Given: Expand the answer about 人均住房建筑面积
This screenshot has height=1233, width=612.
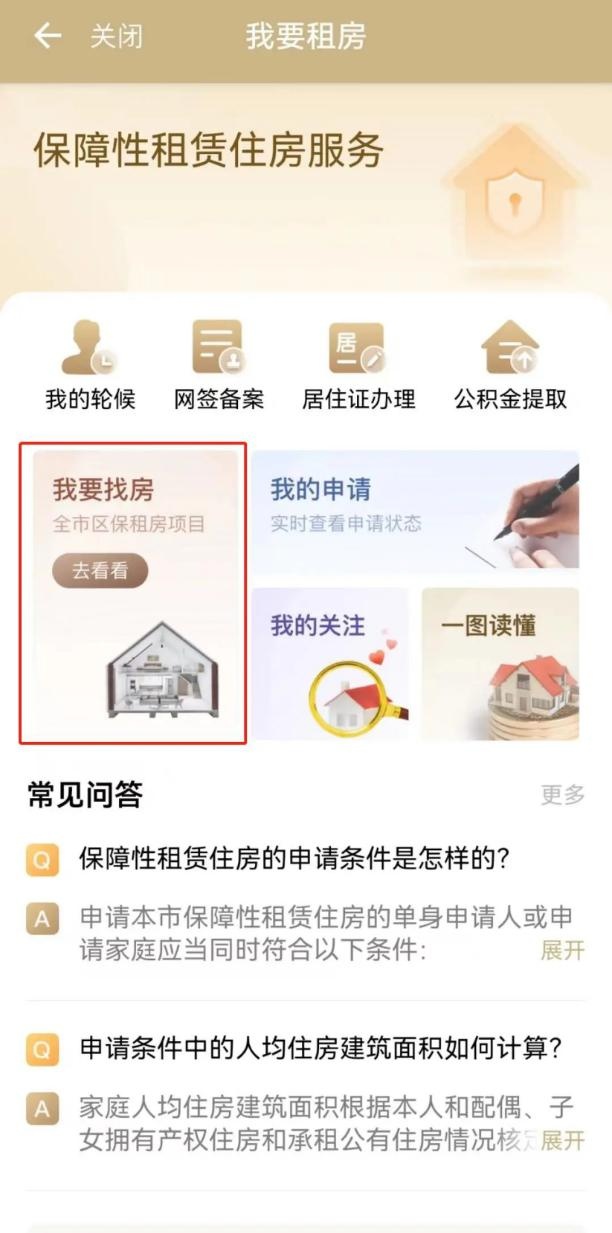Looking at the screenshot, I should tap(562, 1140).
